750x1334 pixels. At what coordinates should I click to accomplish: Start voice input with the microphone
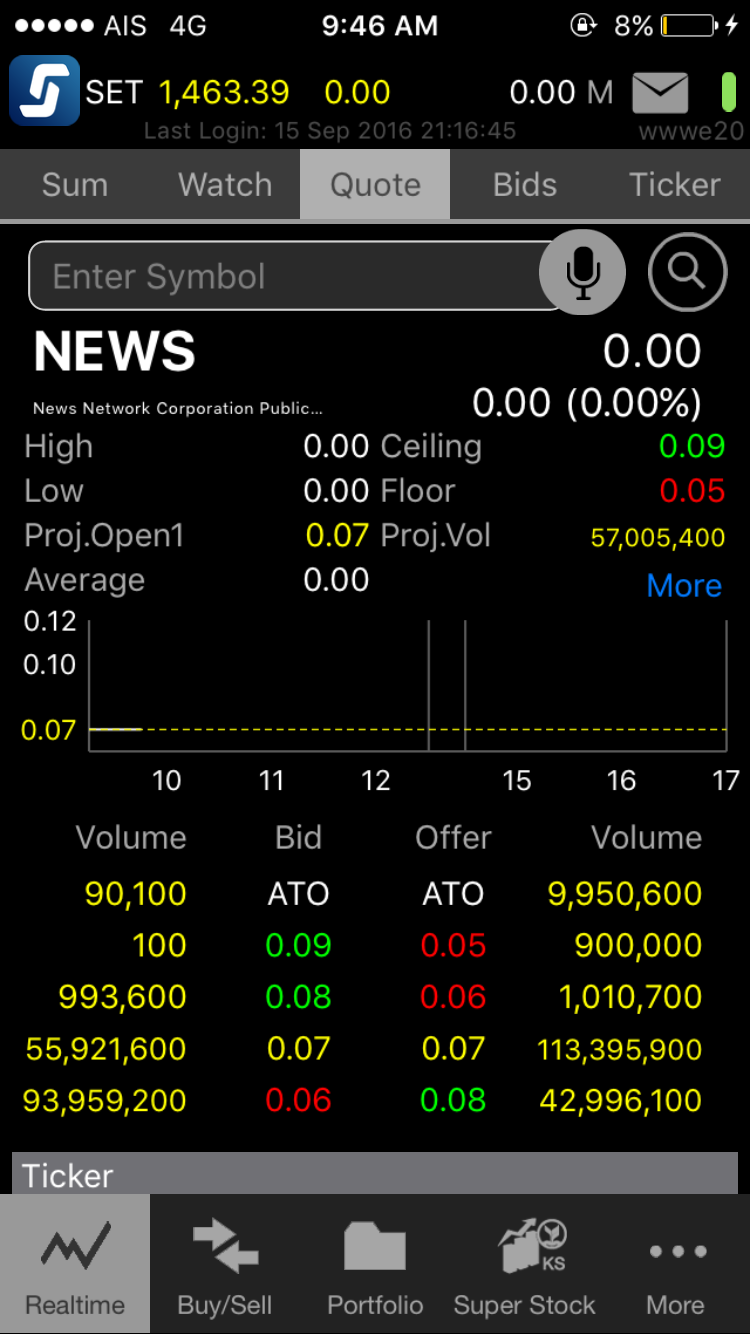point(582,272)
